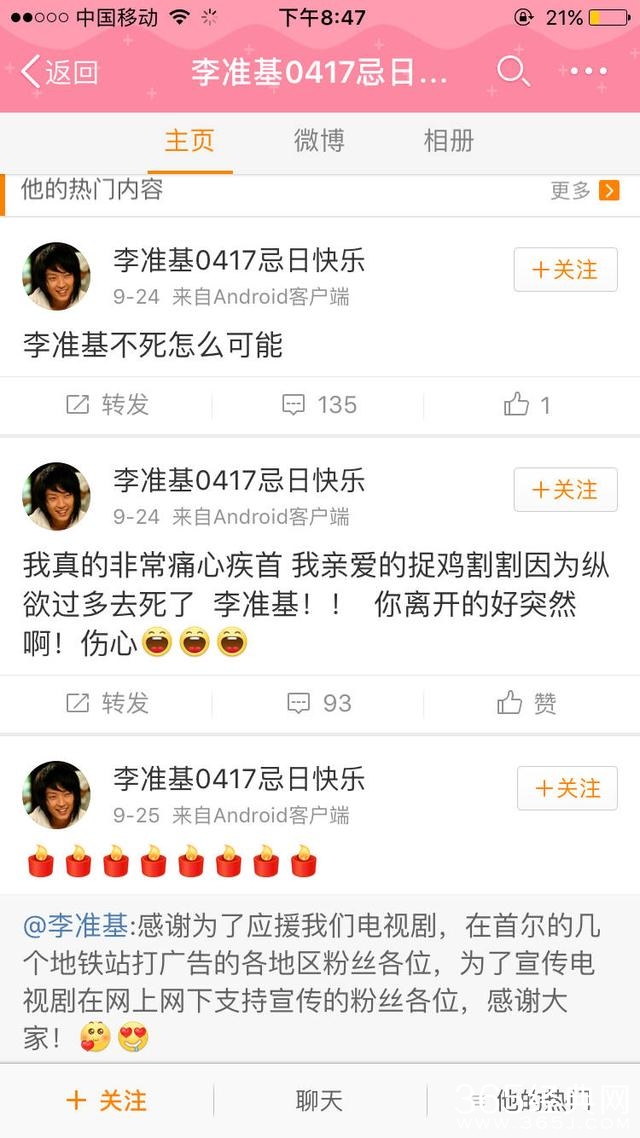Open the three-dot overflow menu
Viewport: 640px width, 1138px height.
588,71
